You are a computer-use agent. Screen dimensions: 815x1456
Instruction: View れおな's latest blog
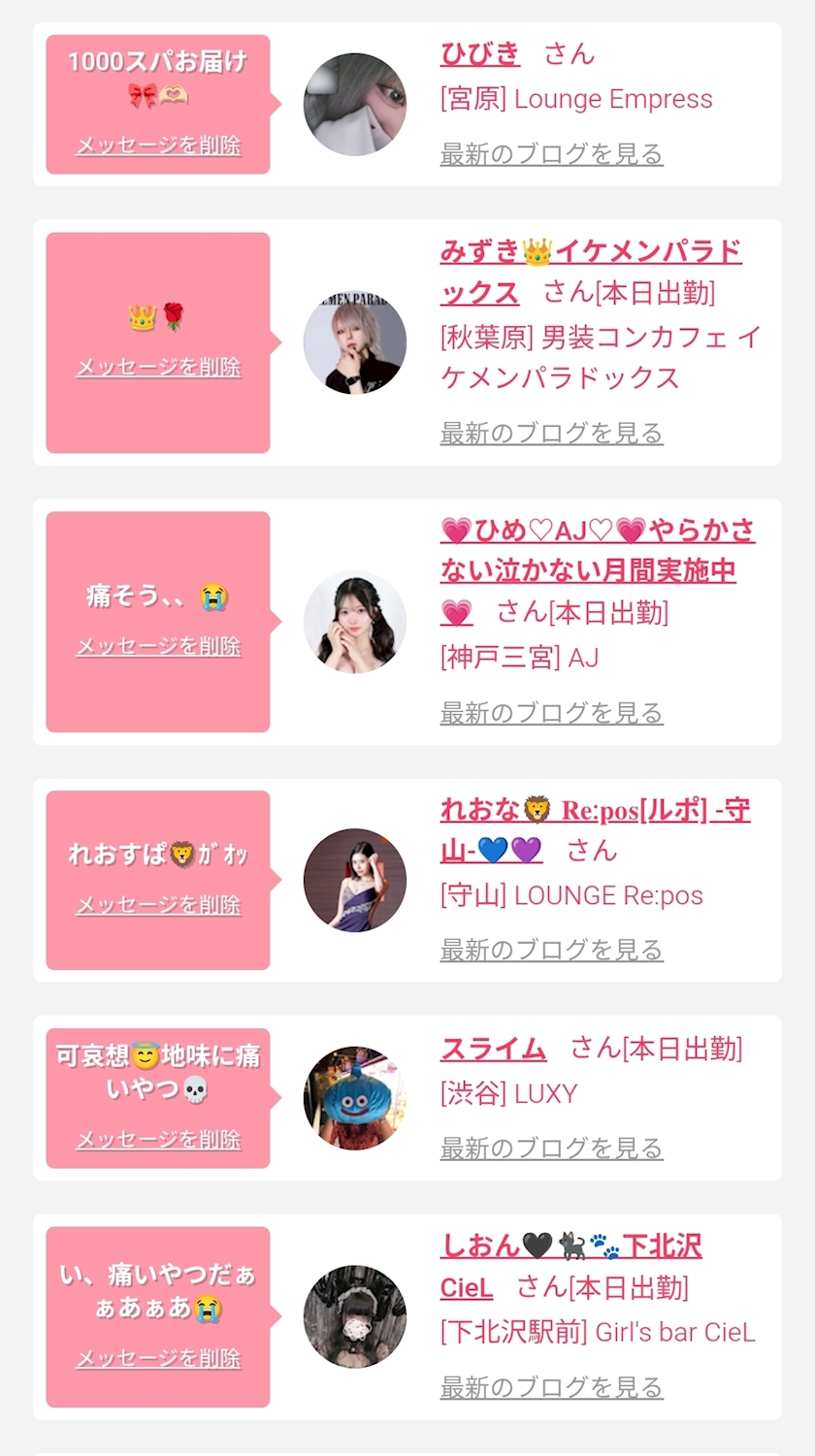click(x=551, y=950)
